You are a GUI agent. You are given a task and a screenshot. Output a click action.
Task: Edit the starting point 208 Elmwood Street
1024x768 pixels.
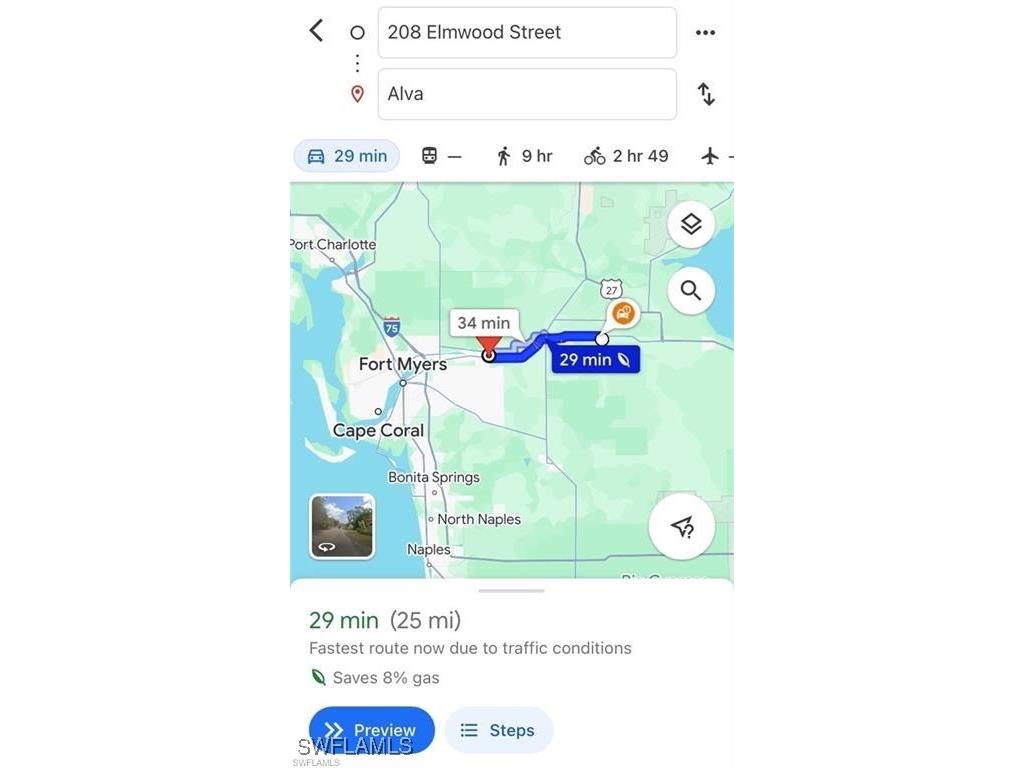coord(527,32)
